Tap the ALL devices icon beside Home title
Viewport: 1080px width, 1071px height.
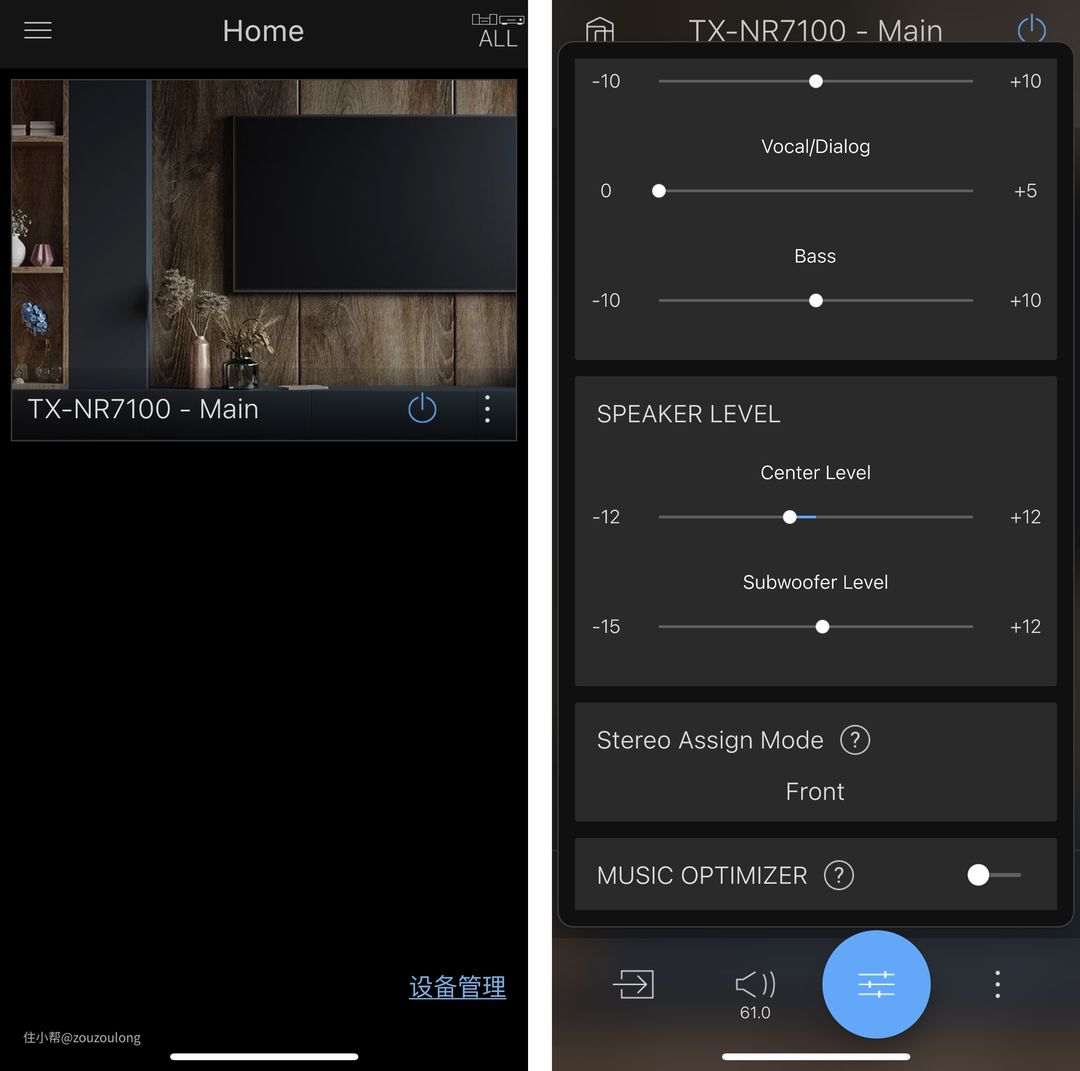(497, 31)
